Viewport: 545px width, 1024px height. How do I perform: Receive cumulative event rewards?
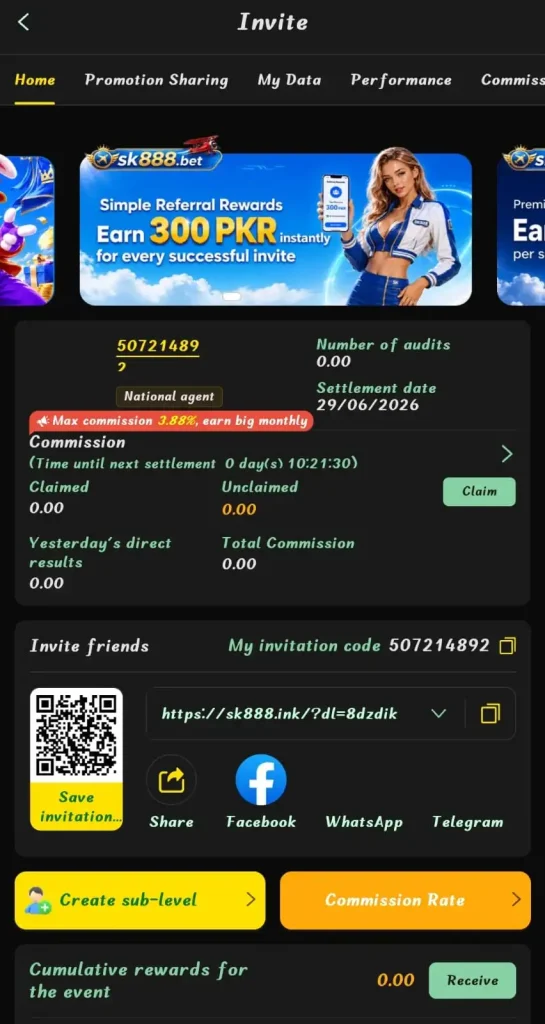coord(473,980)
